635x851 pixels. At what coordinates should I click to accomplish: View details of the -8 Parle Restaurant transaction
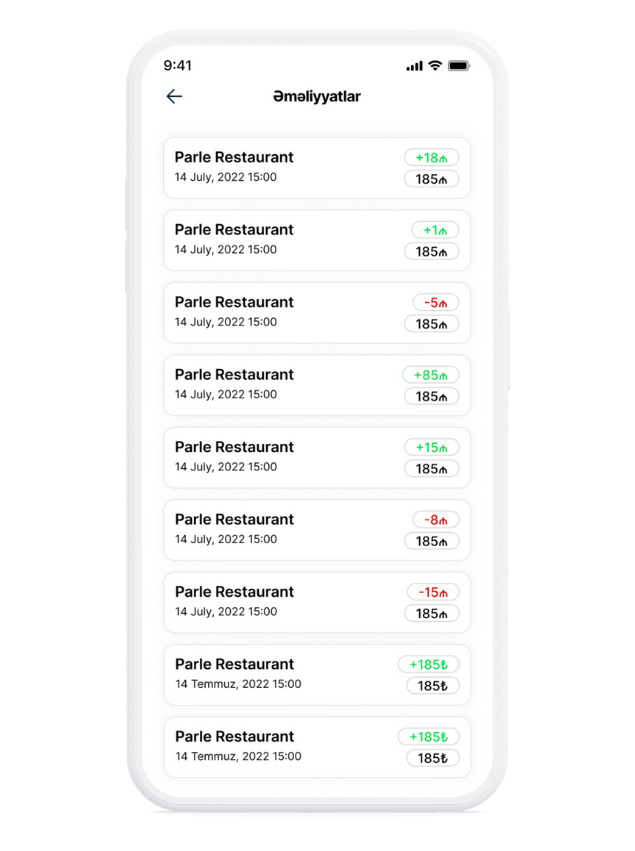click(x=316, y=530)
